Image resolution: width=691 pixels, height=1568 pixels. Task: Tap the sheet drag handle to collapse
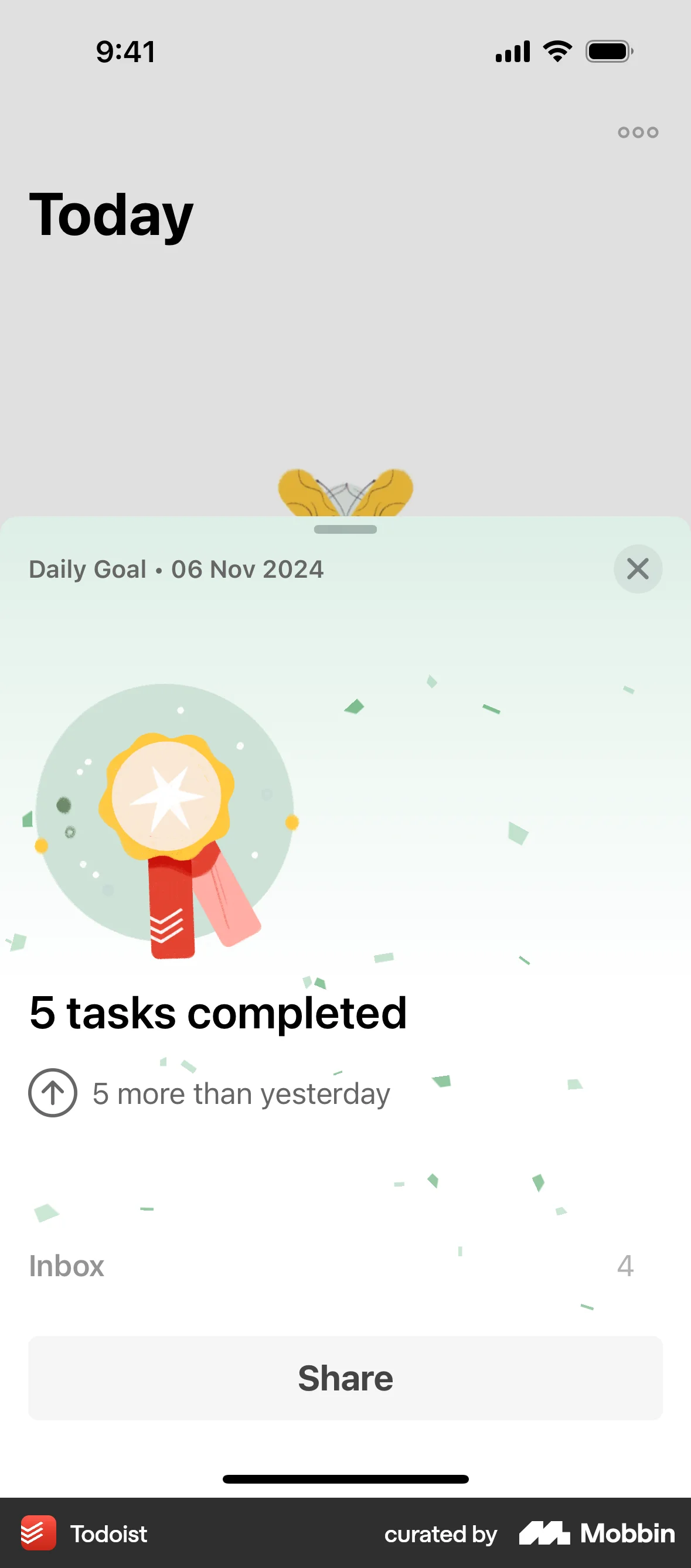tap(345, 530)
